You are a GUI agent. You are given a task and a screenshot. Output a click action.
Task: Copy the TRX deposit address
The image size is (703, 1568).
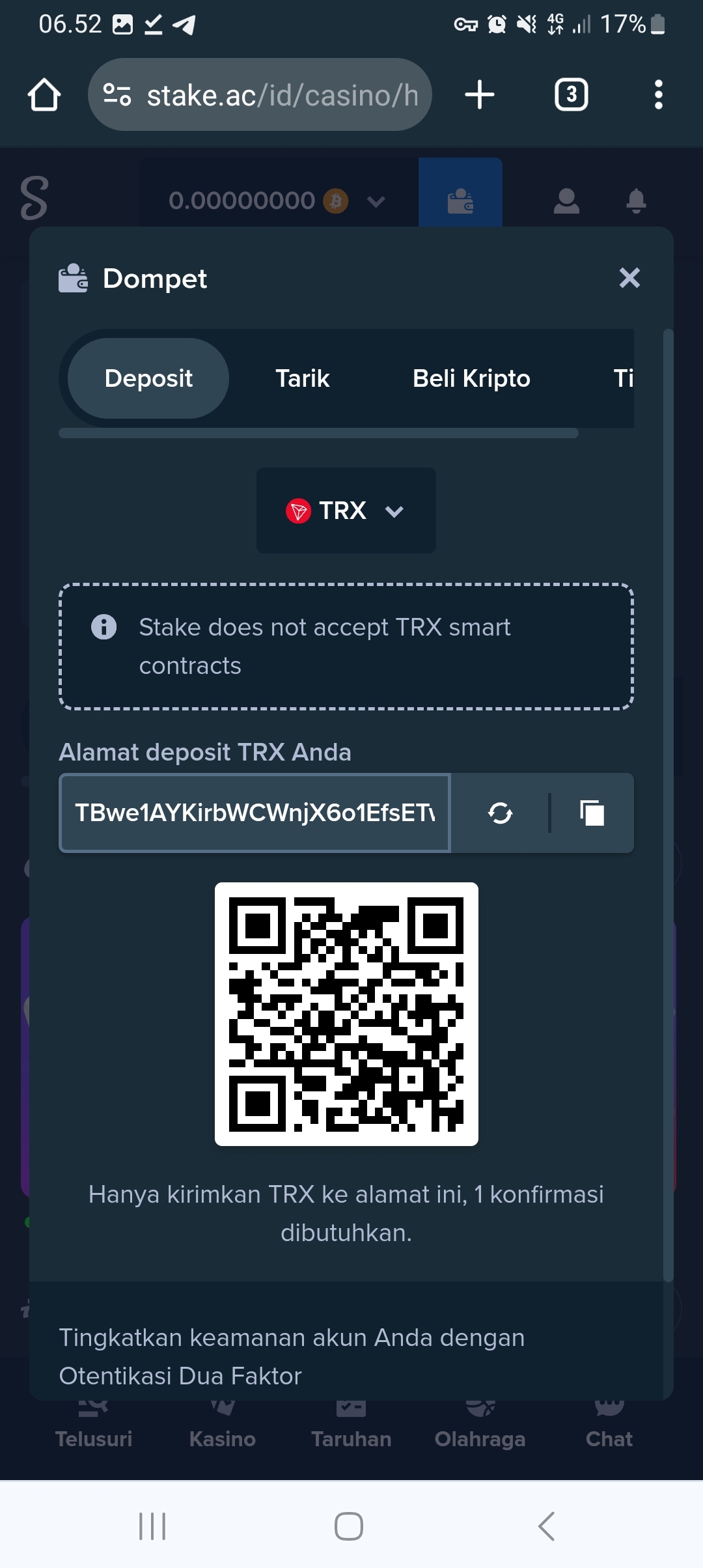[x=592, y=813]
